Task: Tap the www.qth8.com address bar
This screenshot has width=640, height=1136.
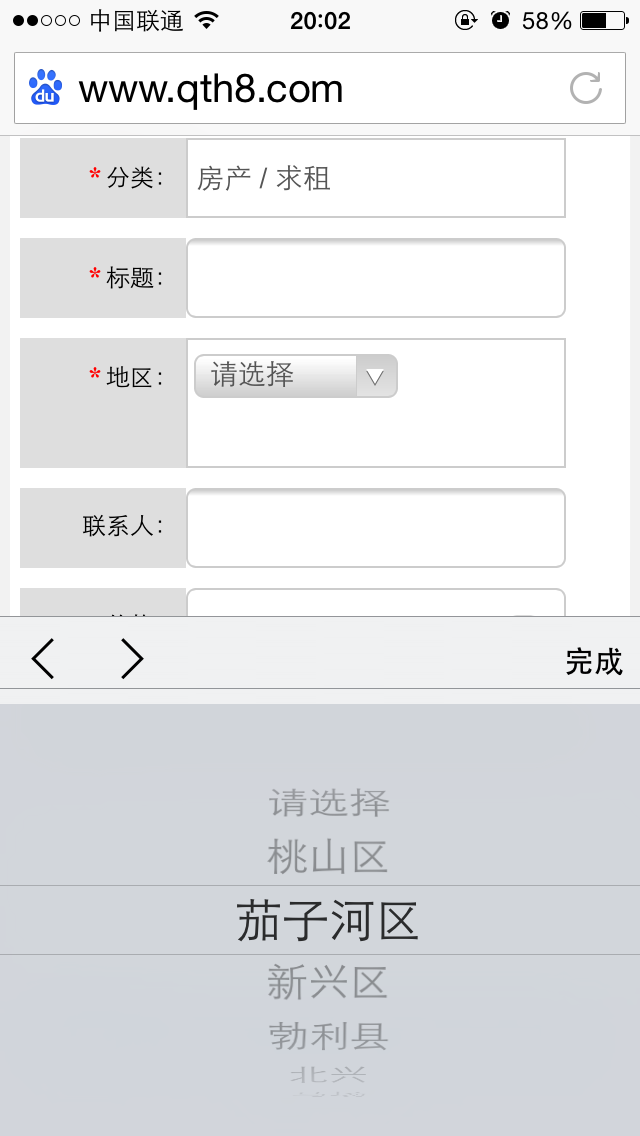Action: 300,89
